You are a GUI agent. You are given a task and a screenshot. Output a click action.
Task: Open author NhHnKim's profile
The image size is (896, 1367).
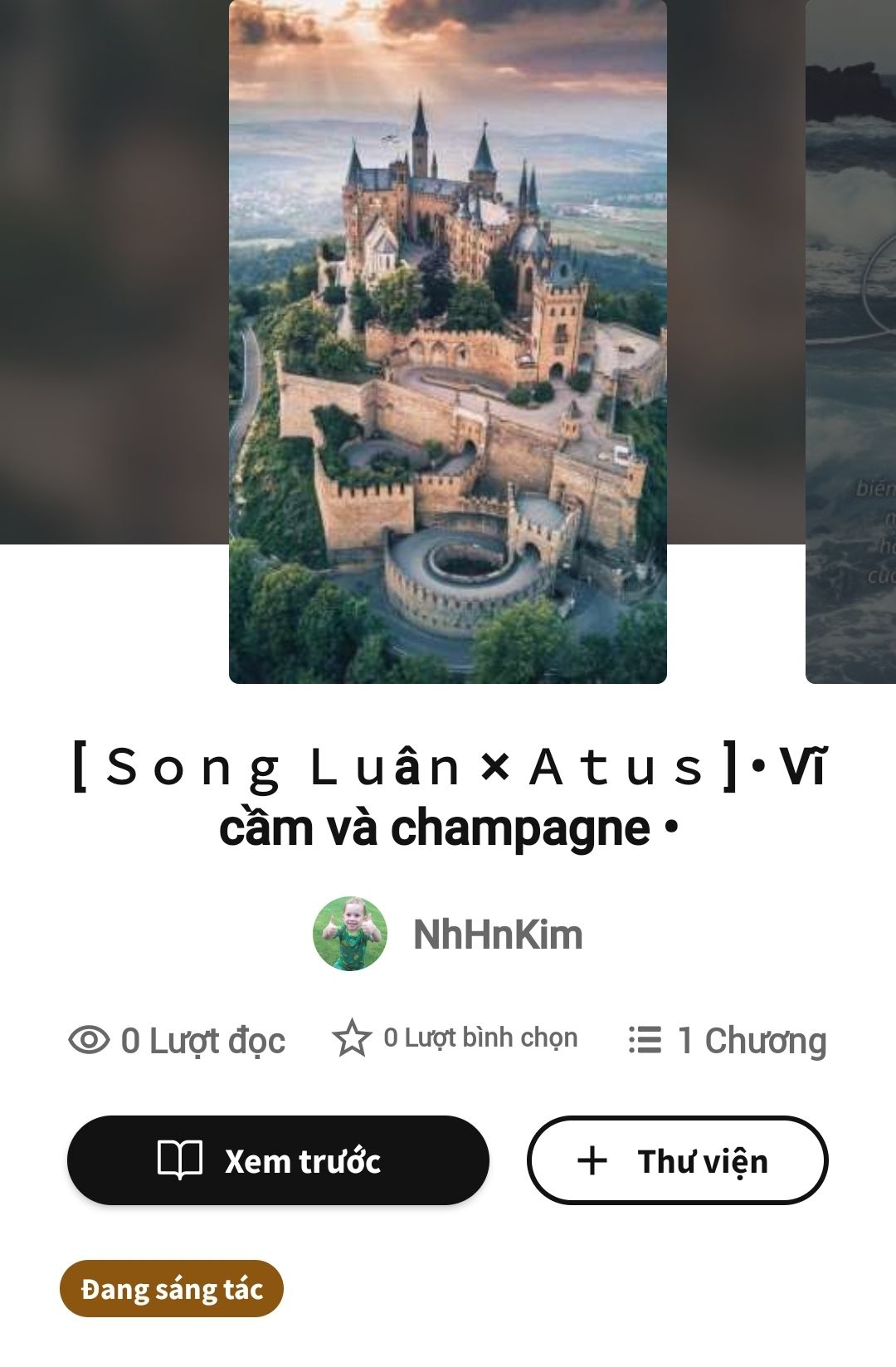coord(448,935)
